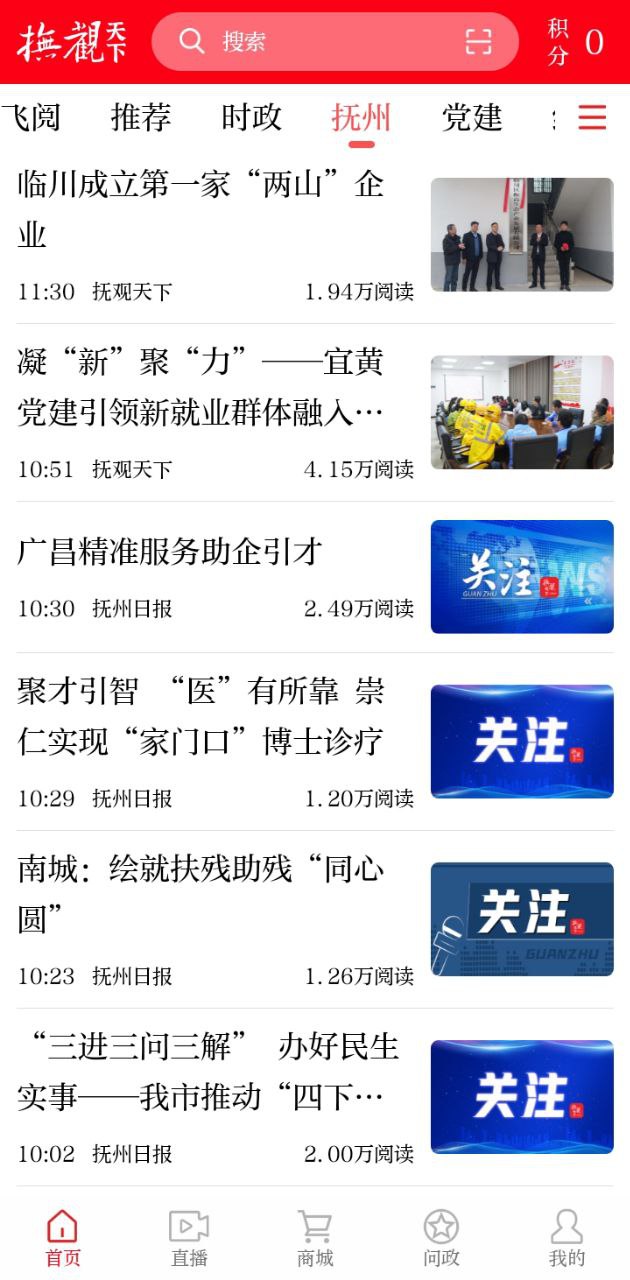Open the 积分 points counter
630x1280 pixels.
(576, 42)
